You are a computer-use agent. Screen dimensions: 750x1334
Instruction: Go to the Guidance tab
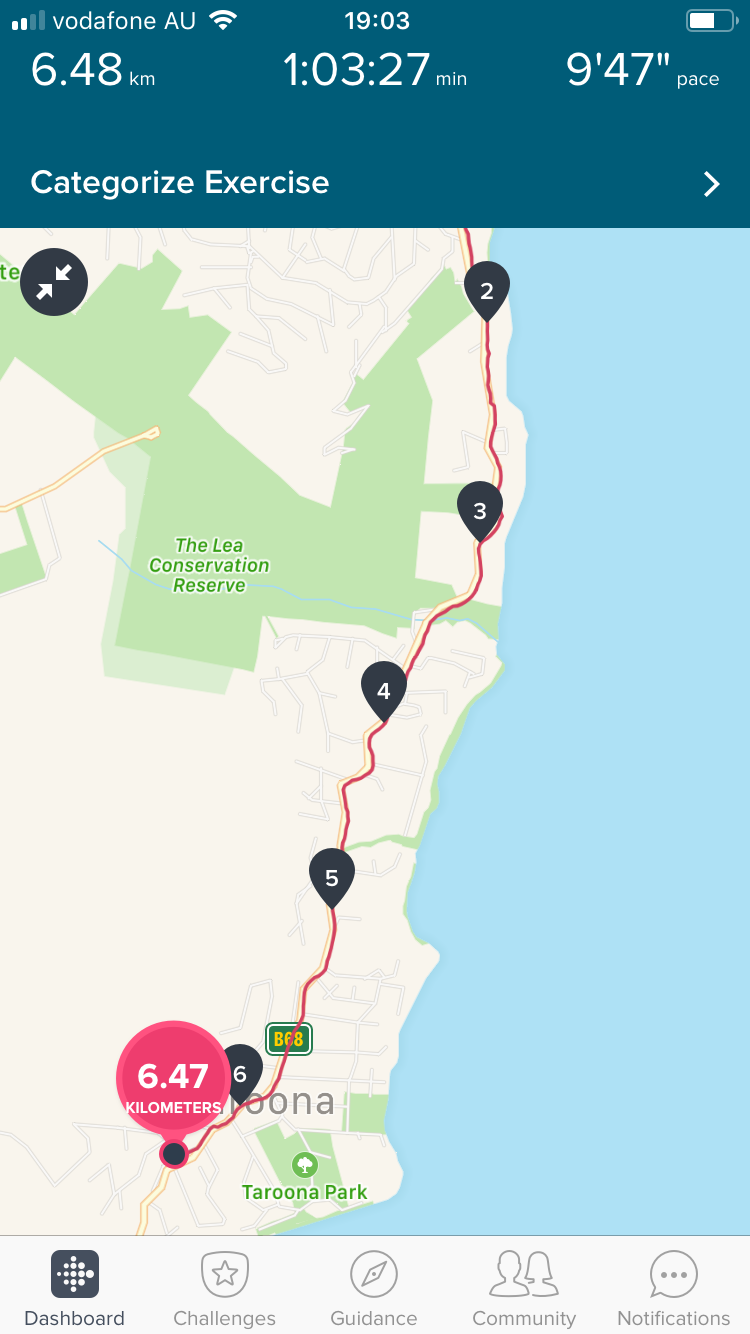(x=374, y=1288)
